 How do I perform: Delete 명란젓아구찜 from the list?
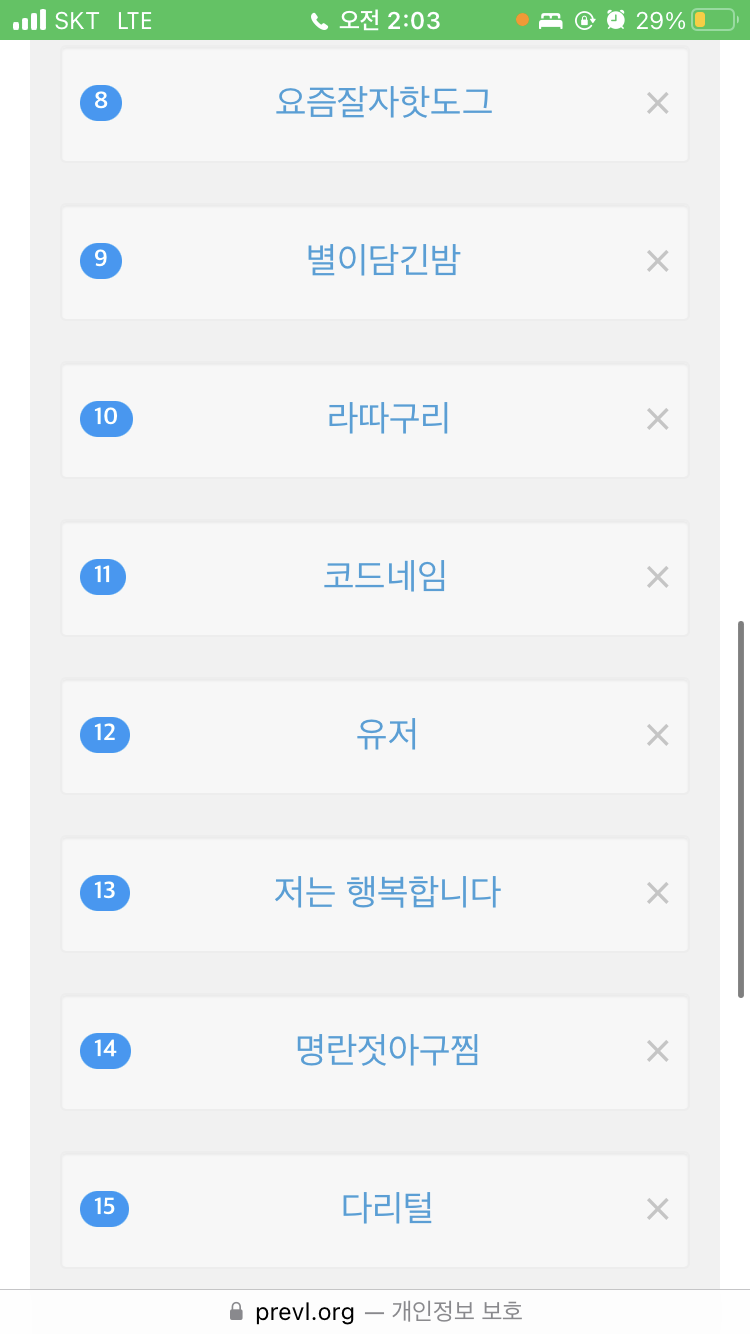pos(657,1051)
